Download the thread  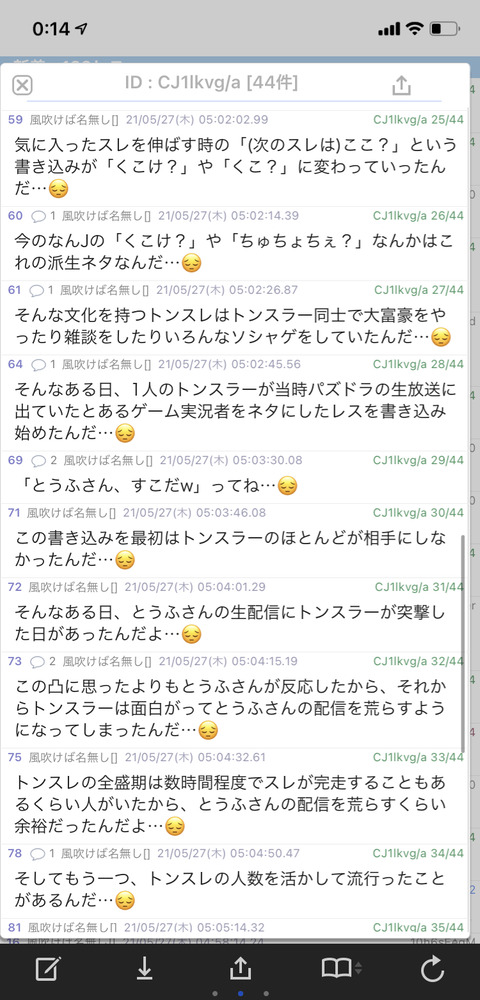click(145, 969)
